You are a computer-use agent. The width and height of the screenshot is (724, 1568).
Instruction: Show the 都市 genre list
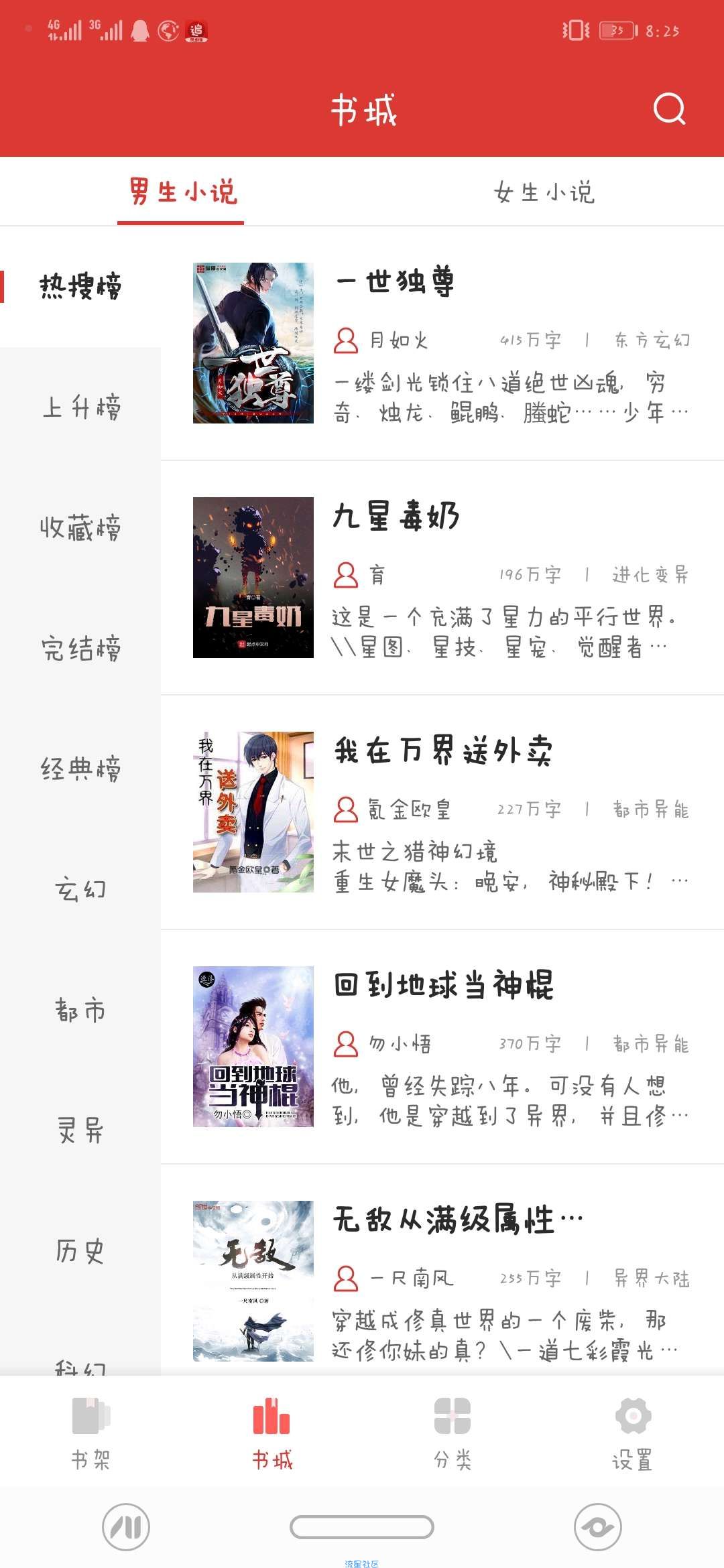[x=80, y=1010]
